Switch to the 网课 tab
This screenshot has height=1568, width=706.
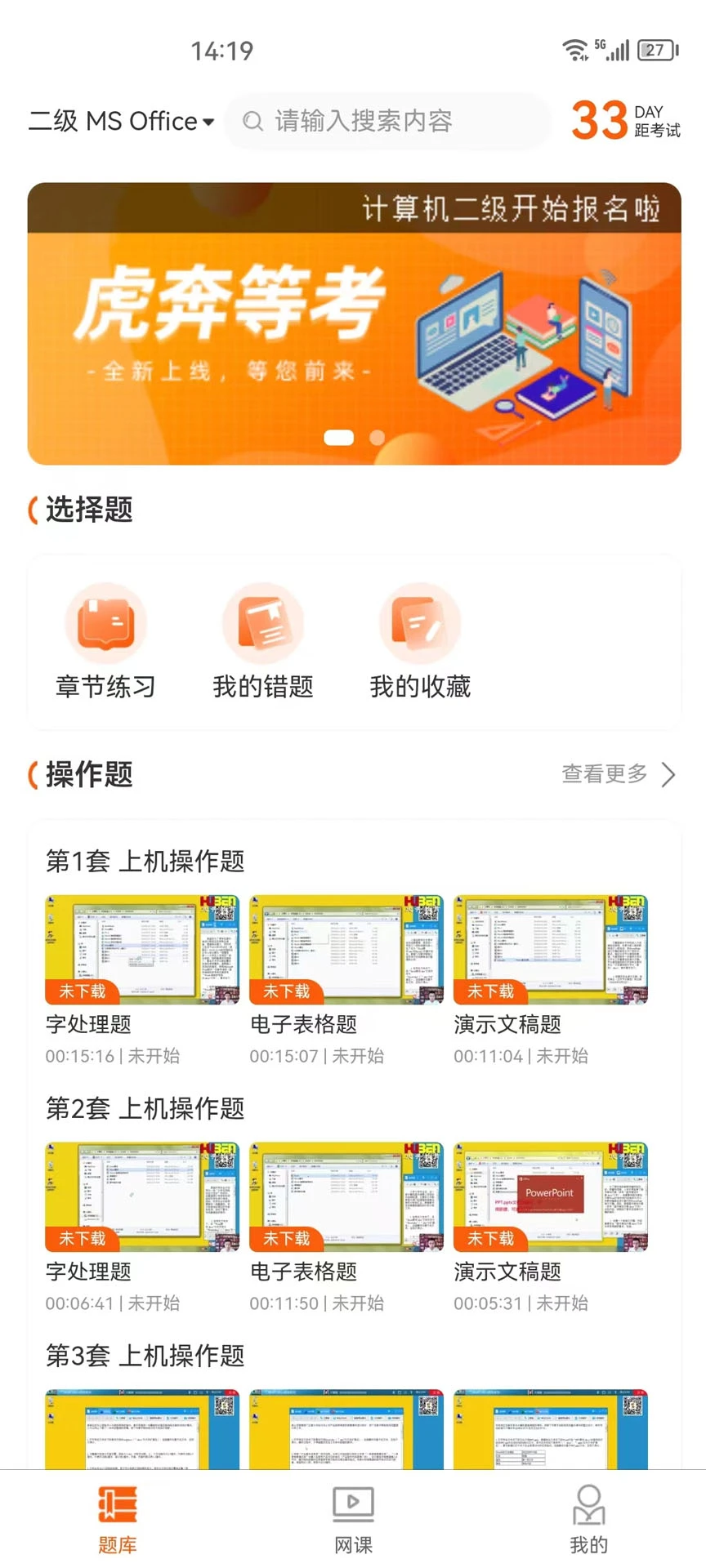pos(352,1517)
